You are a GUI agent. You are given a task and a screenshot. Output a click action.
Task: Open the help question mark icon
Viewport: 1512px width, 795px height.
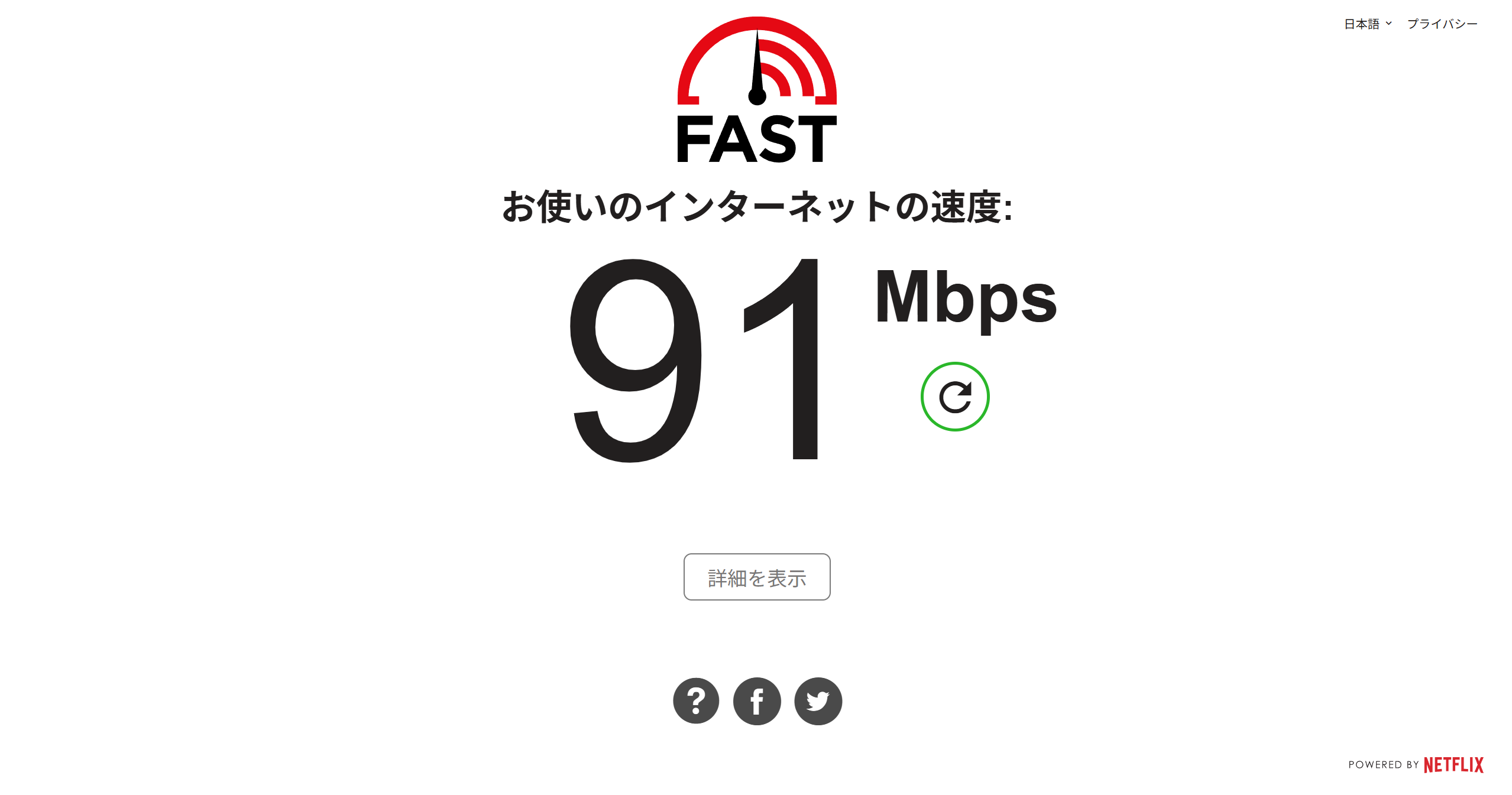pos(696,701)
